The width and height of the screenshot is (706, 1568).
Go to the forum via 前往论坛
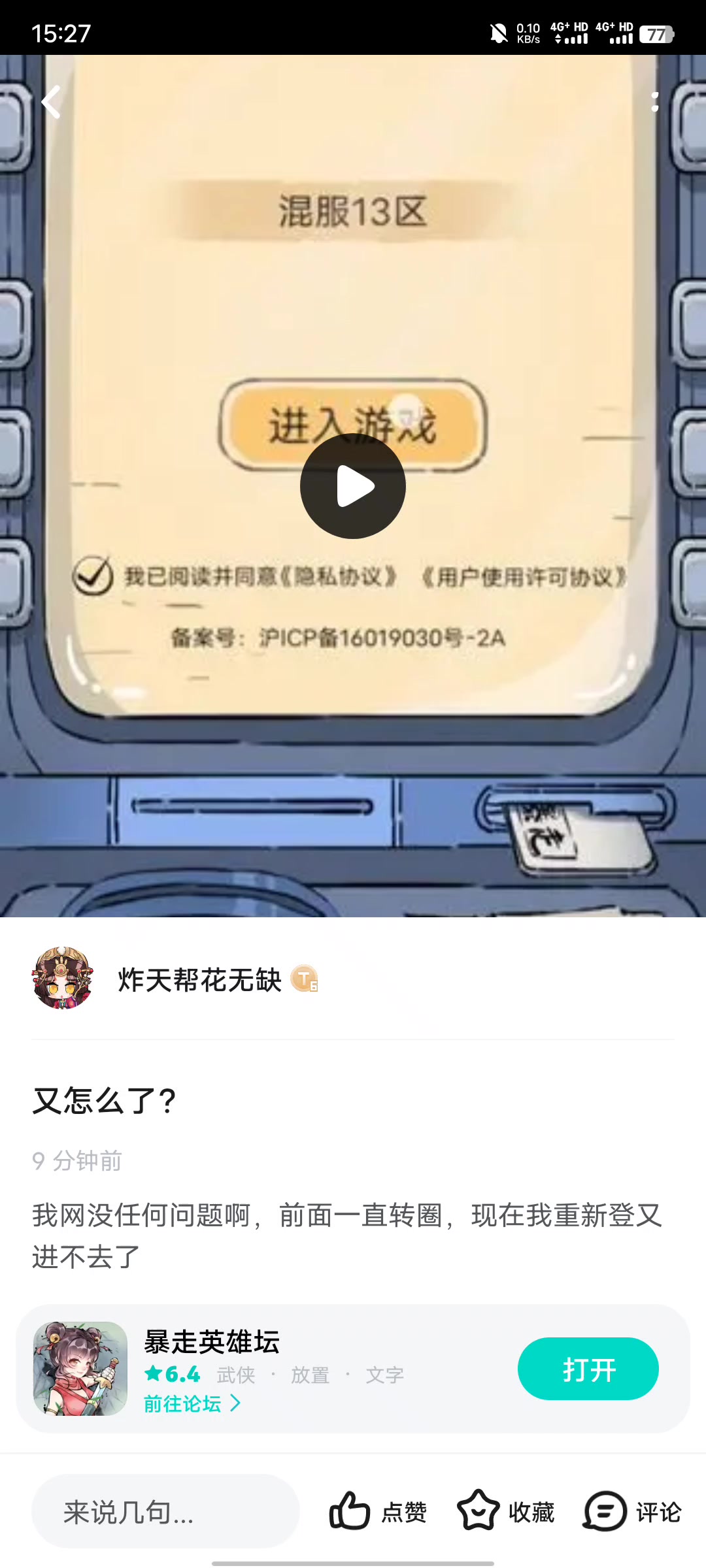[x=192, y=1403]
